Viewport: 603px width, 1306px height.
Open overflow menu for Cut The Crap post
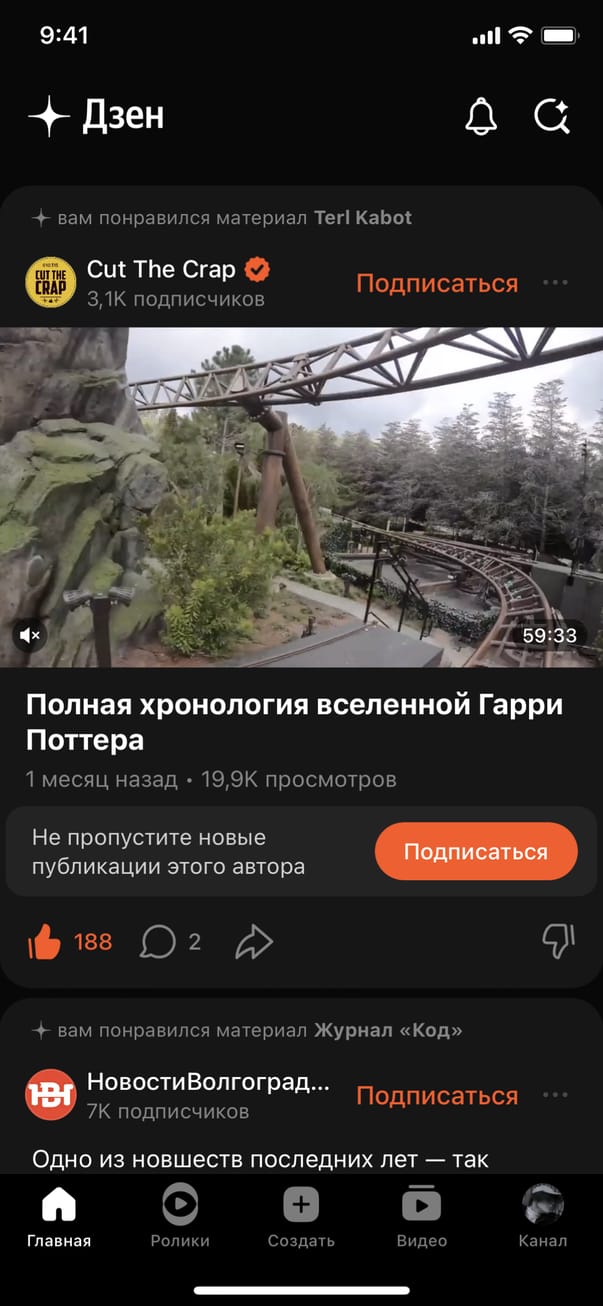(555, 283)
